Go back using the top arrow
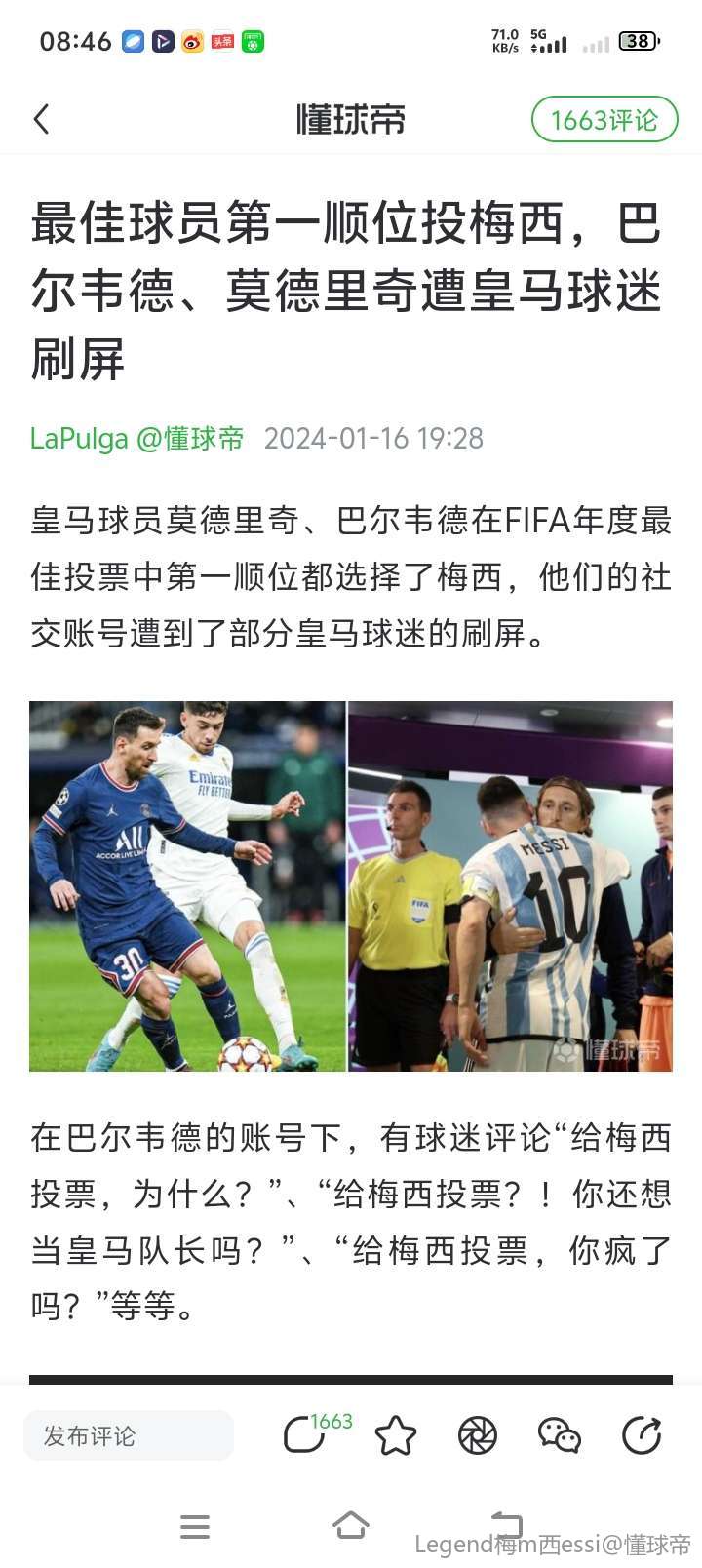Image resolution: width=702 pixels, height=1568 pixels. click(x=42, y=120)
